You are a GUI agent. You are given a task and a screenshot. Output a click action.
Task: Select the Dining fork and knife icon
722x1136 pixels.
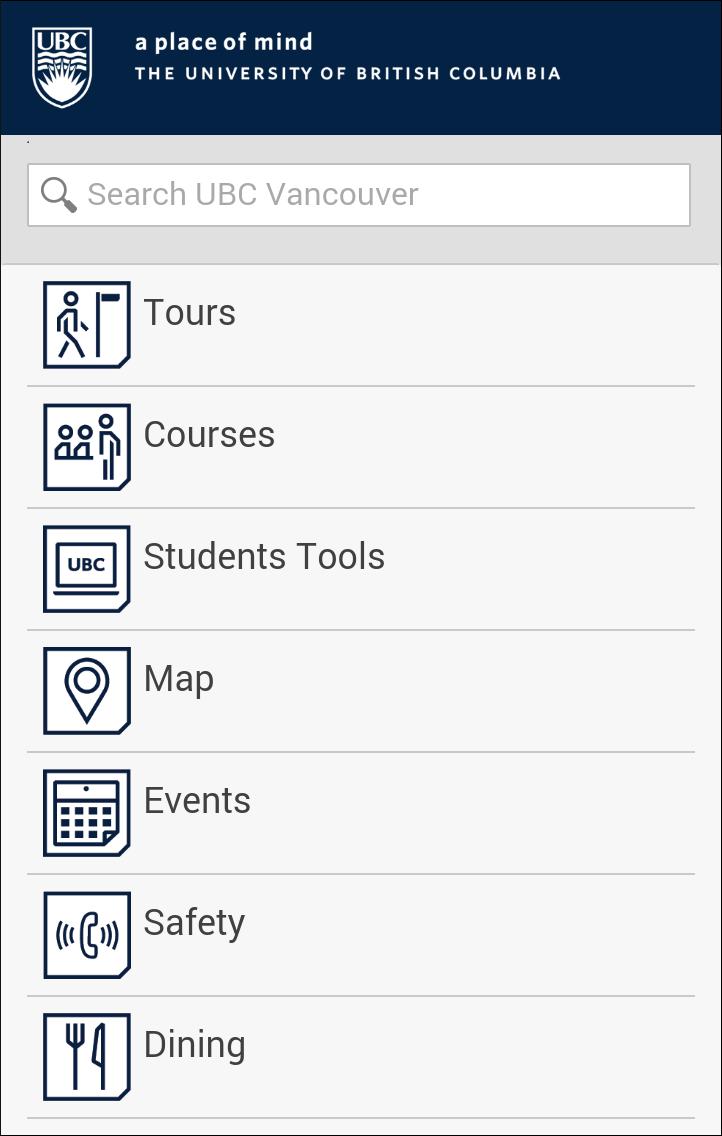click(87, 1056)
